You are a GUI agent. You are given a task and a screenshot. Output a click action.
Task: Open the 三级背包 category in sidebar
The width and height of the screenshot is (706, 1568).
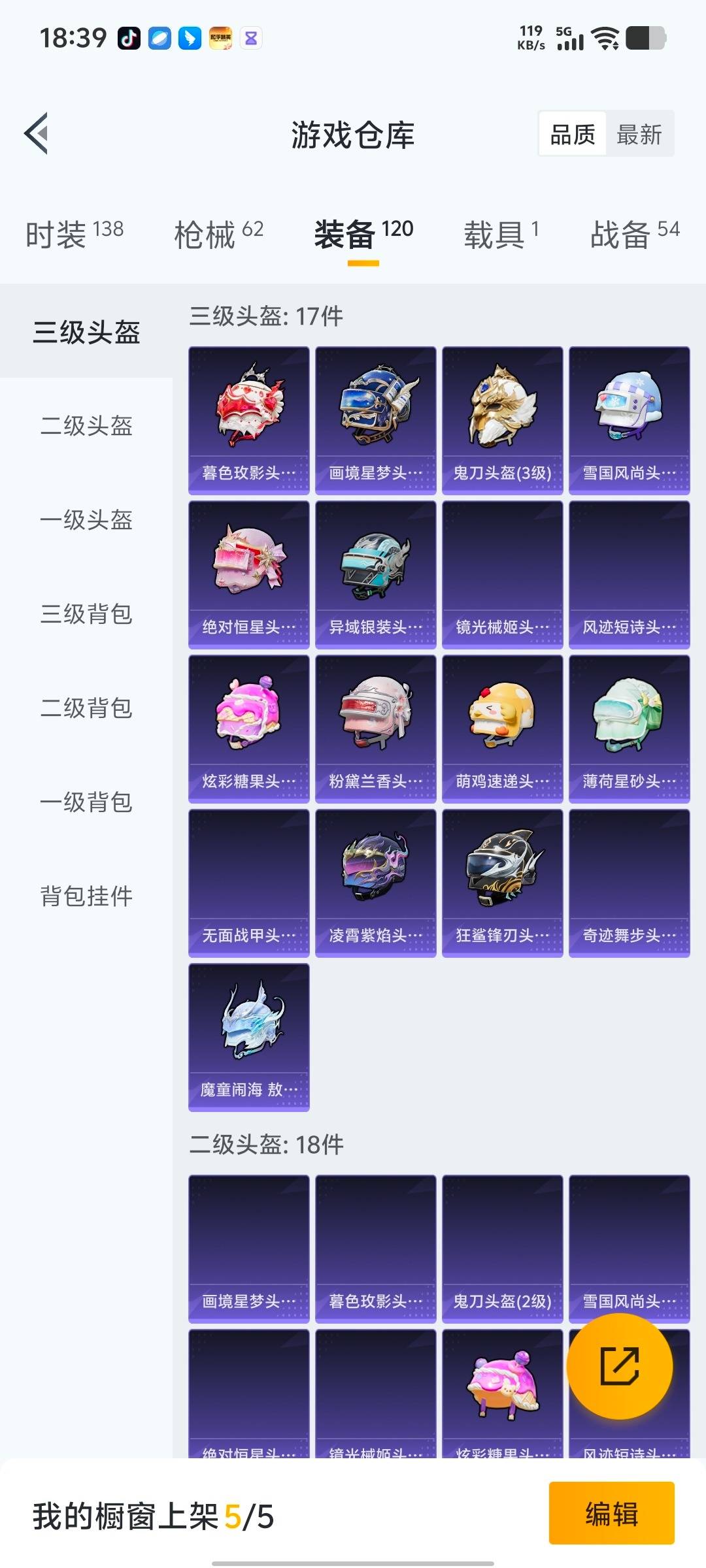point(85,615)
